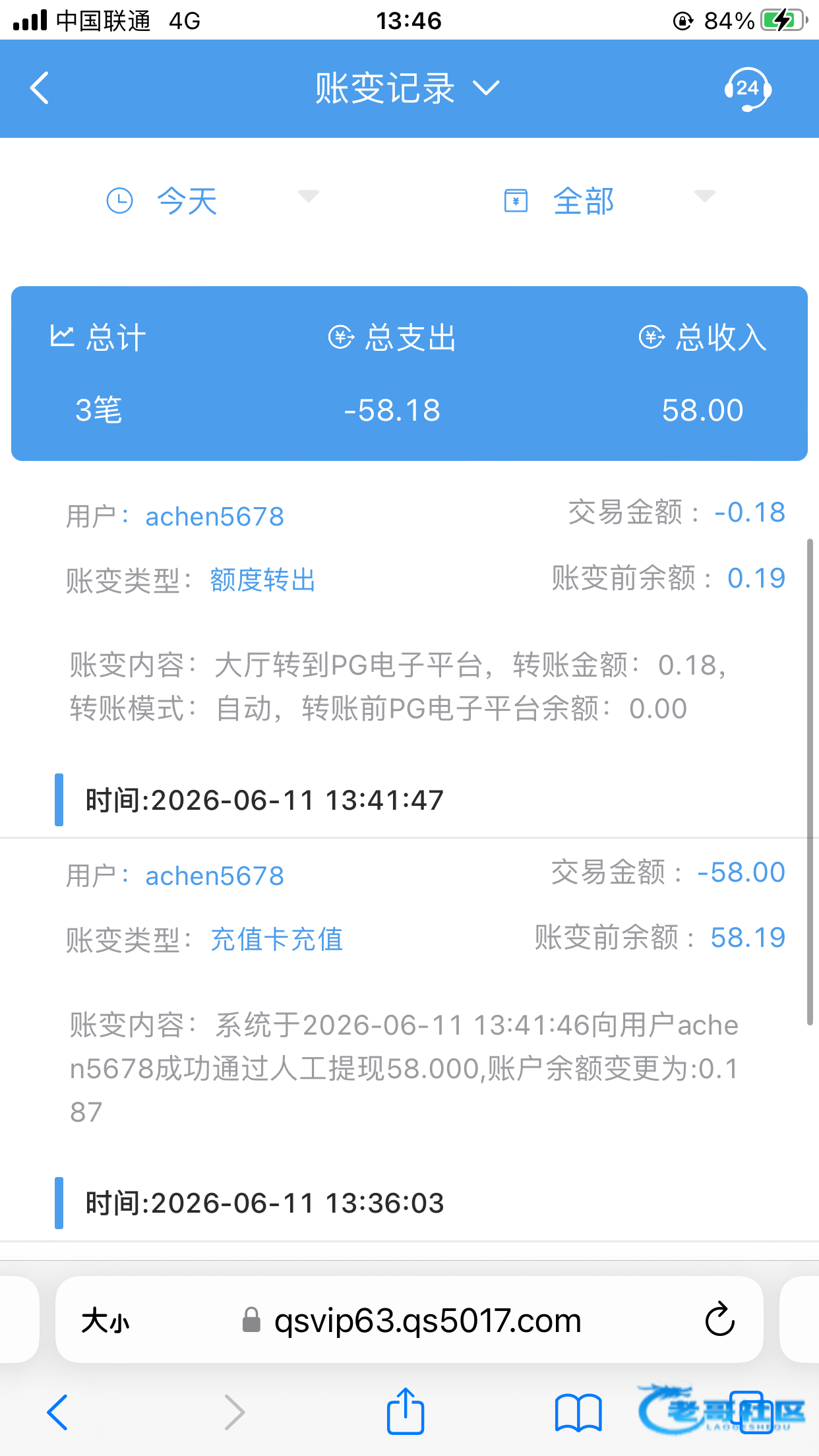Open Safari bookmarks book icon

pyautogui.click(x=578, y=1413)
